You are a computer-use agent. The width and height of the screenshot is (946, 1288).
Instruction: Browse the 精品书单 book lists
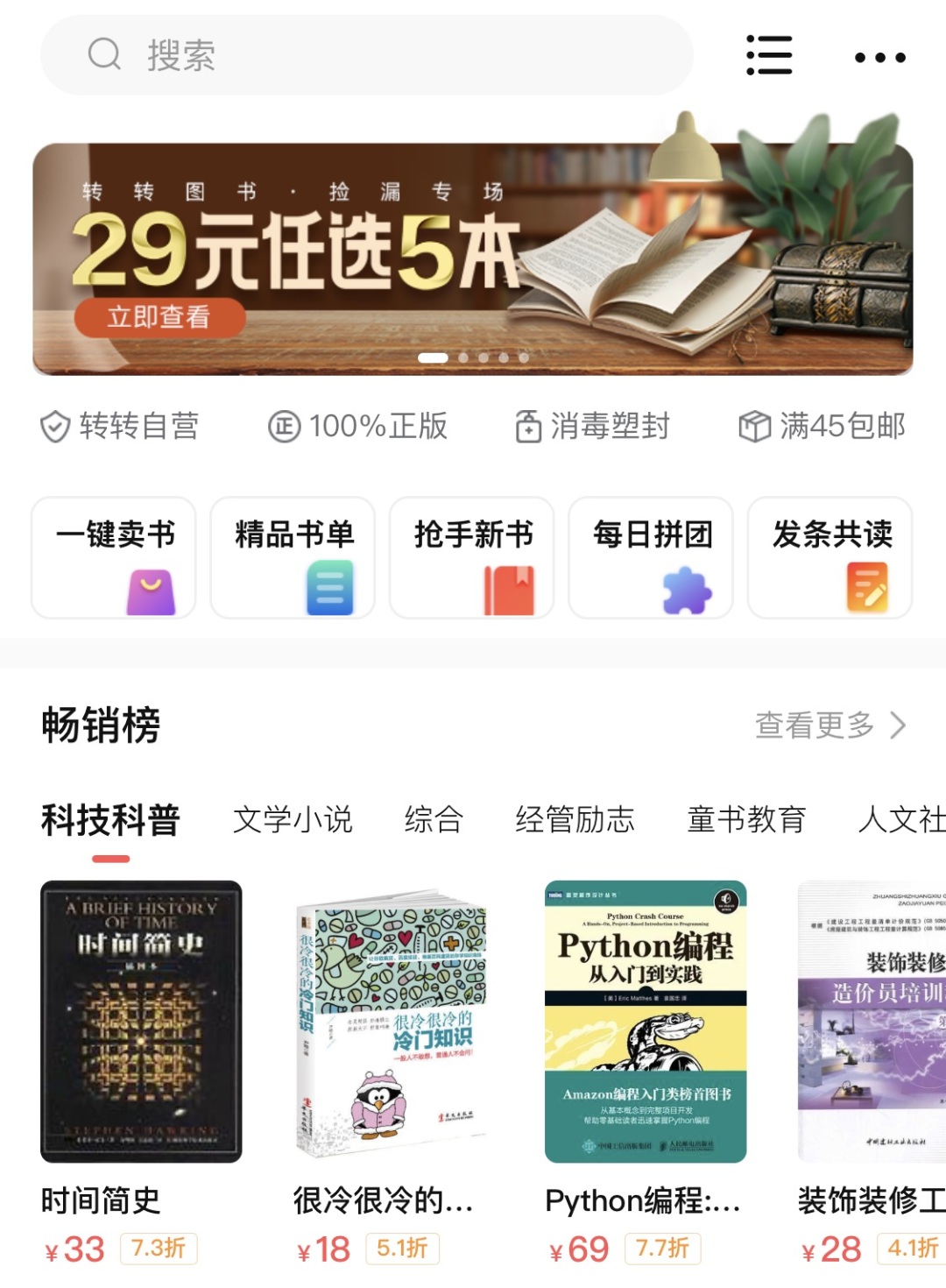point(293,557)
